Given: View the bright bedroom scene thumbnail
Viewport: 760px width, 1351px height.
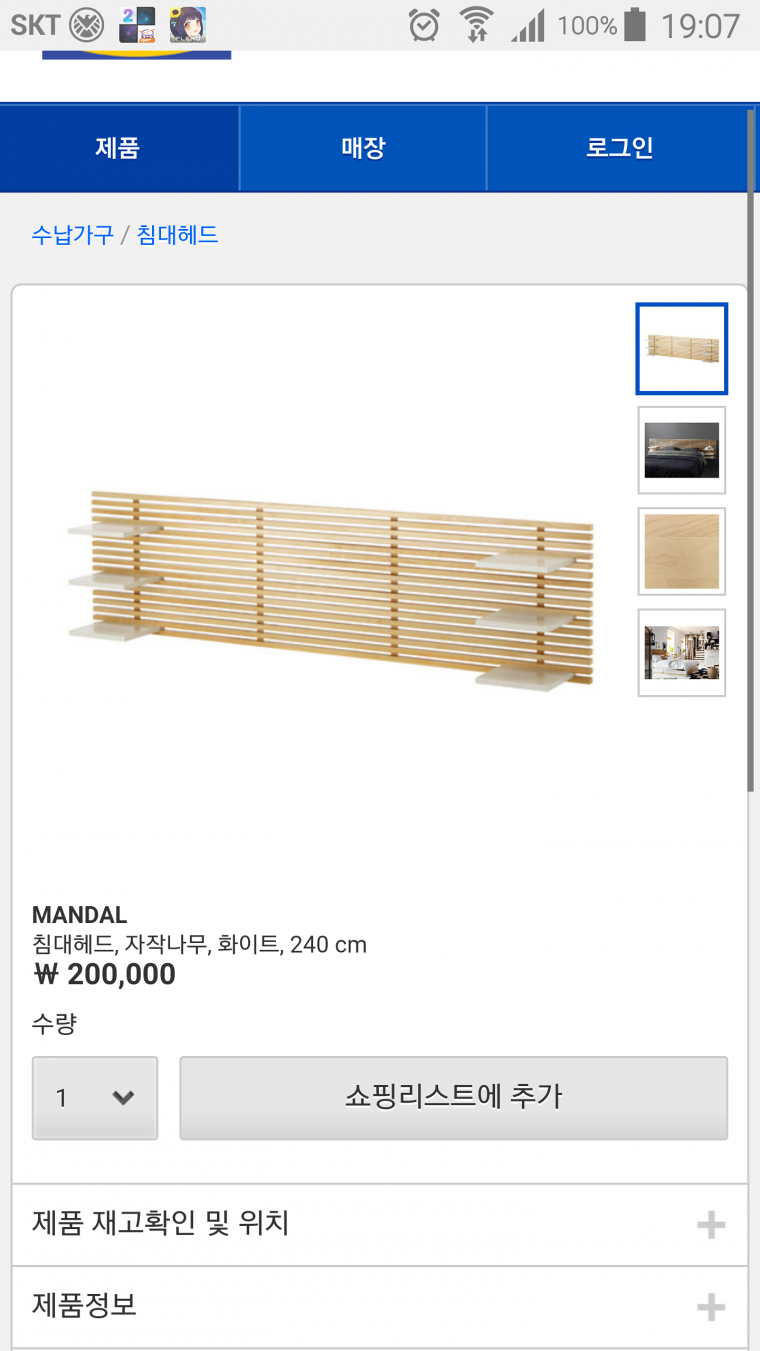Looking at the screenshot, I should tap(682, 652).
